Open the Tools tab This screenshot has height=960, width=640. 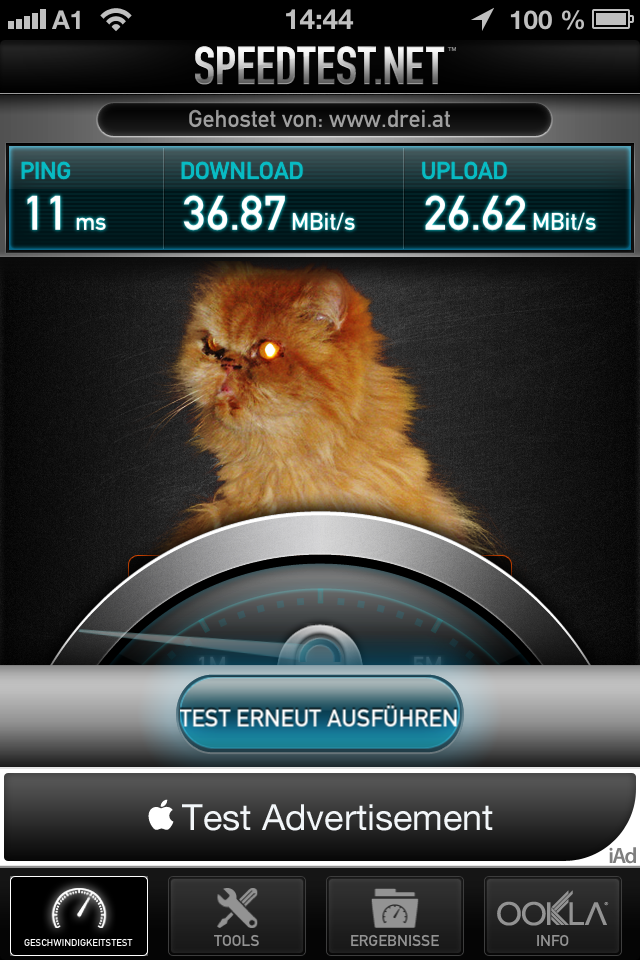click(237, 917)
